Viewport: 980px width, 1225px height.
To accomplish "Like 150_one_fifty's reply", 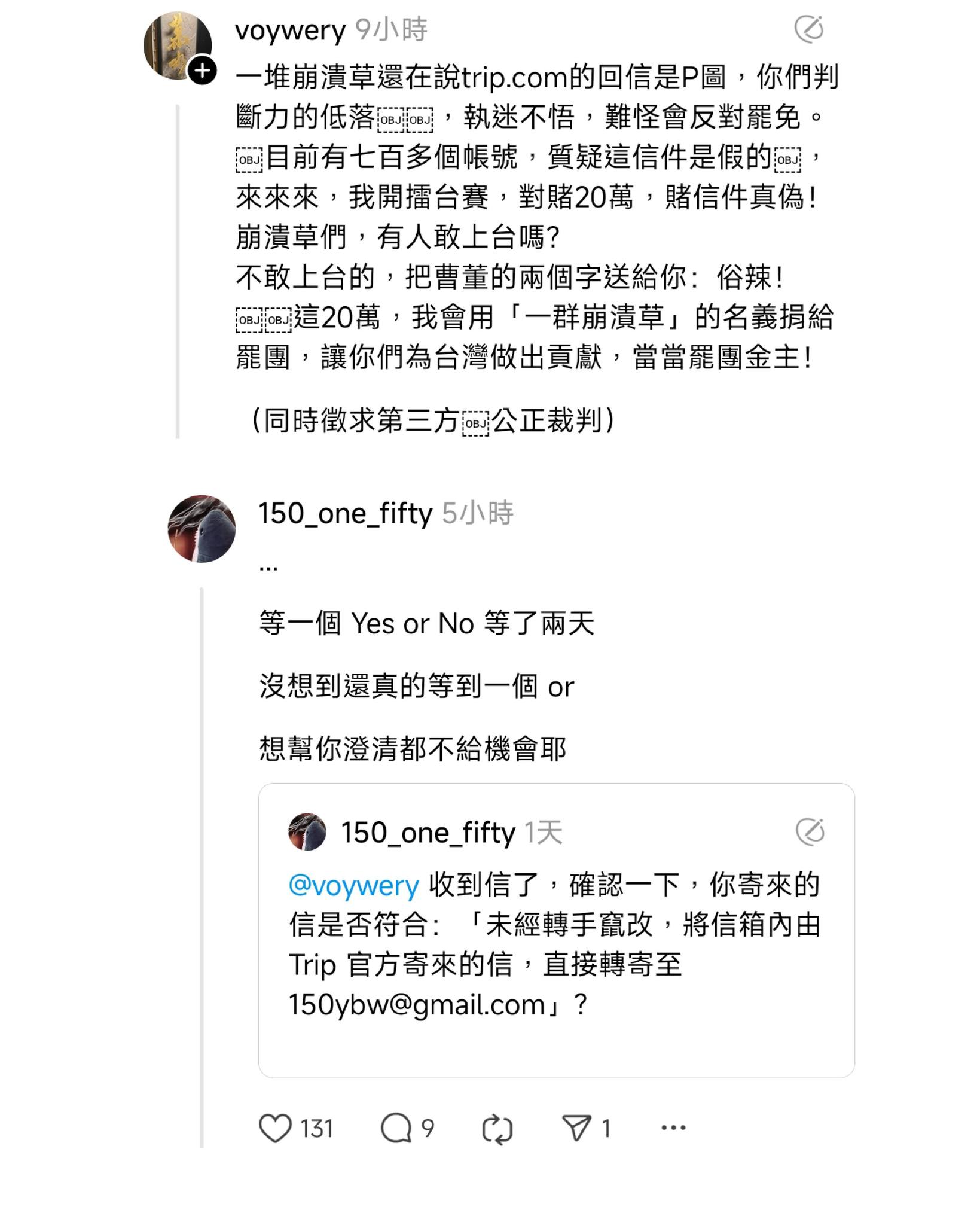I will point(275,1129).
